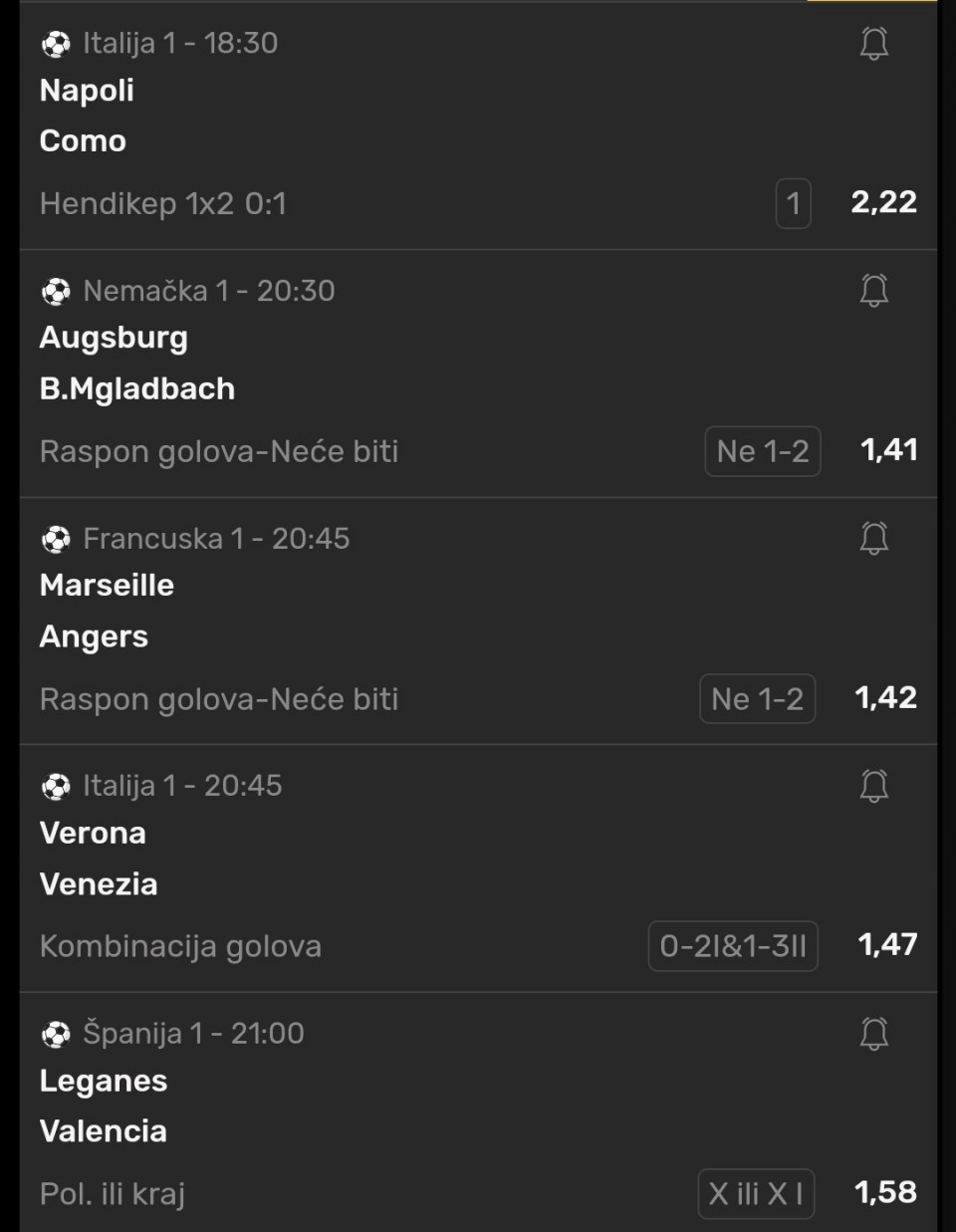Enable notification bell for Napoli vs Como
This screenshot has width=956, height=1232.
[x=873, y=44]
